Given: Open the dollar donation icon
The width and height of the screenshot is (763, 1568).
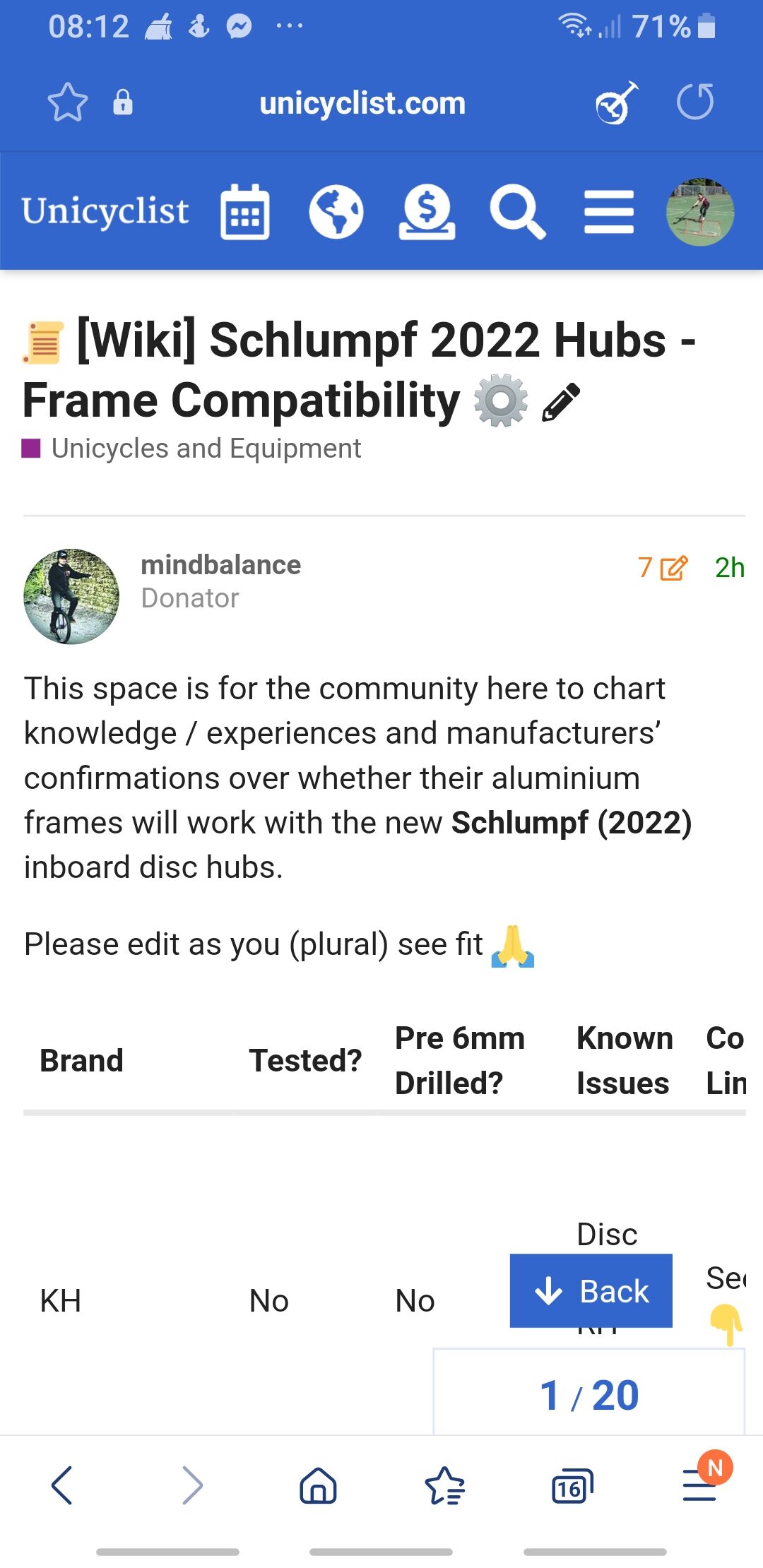Looking at the screenshot, I should pyautogui.click(x=427, y=211).
